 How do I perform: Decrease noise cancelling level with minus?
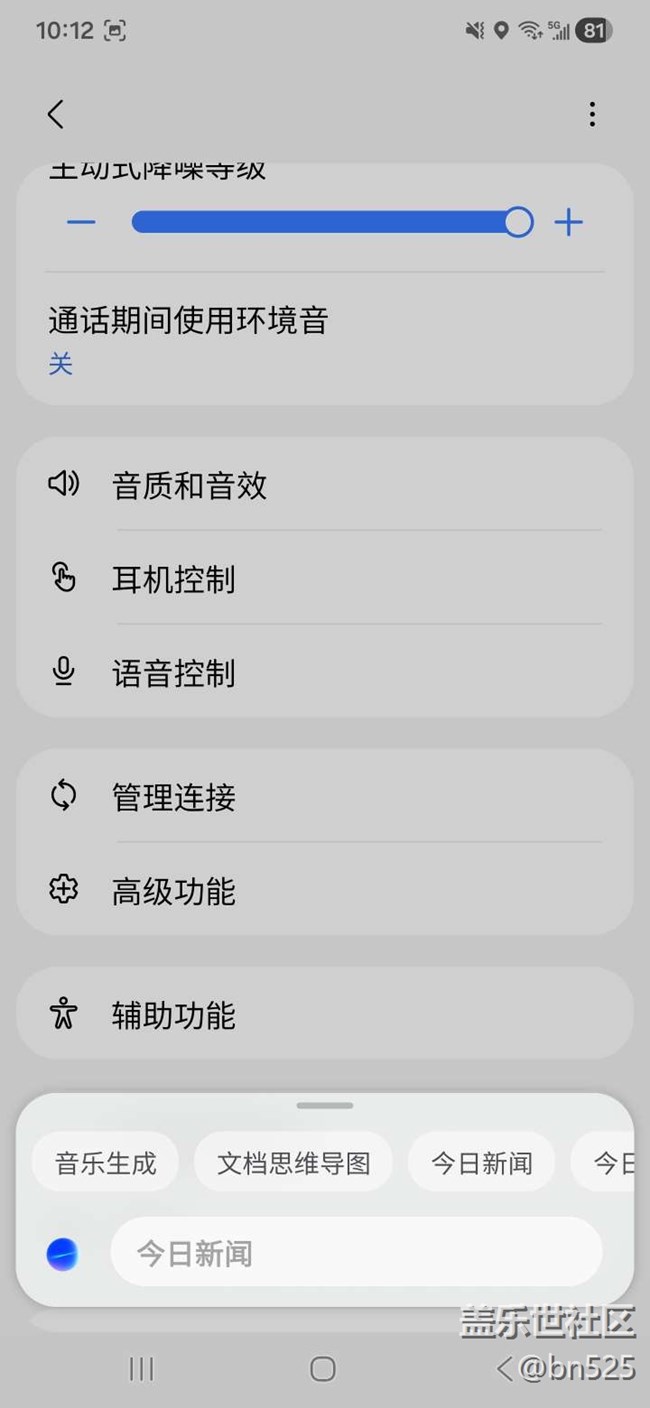click(81, 222)
